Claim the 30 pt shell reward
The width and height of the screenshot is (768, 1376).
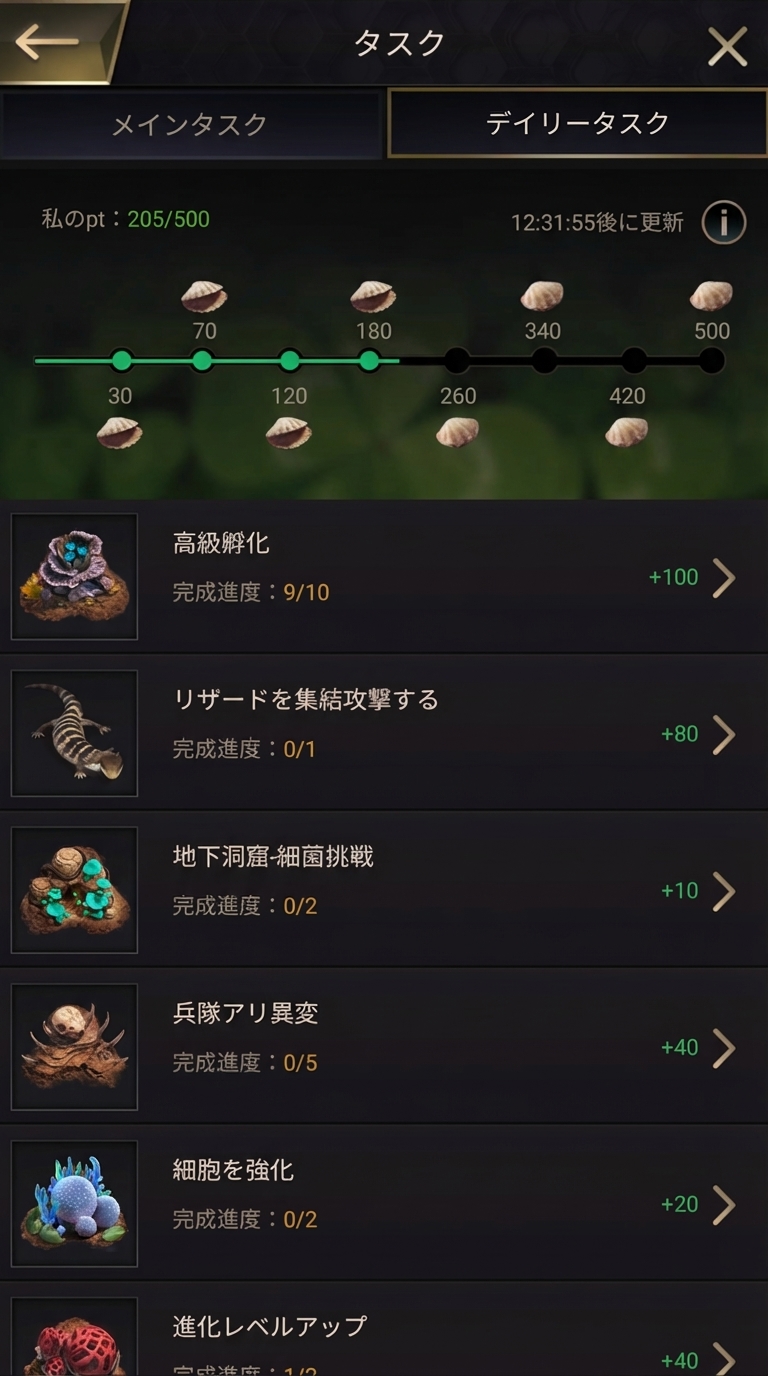(119, 433)
